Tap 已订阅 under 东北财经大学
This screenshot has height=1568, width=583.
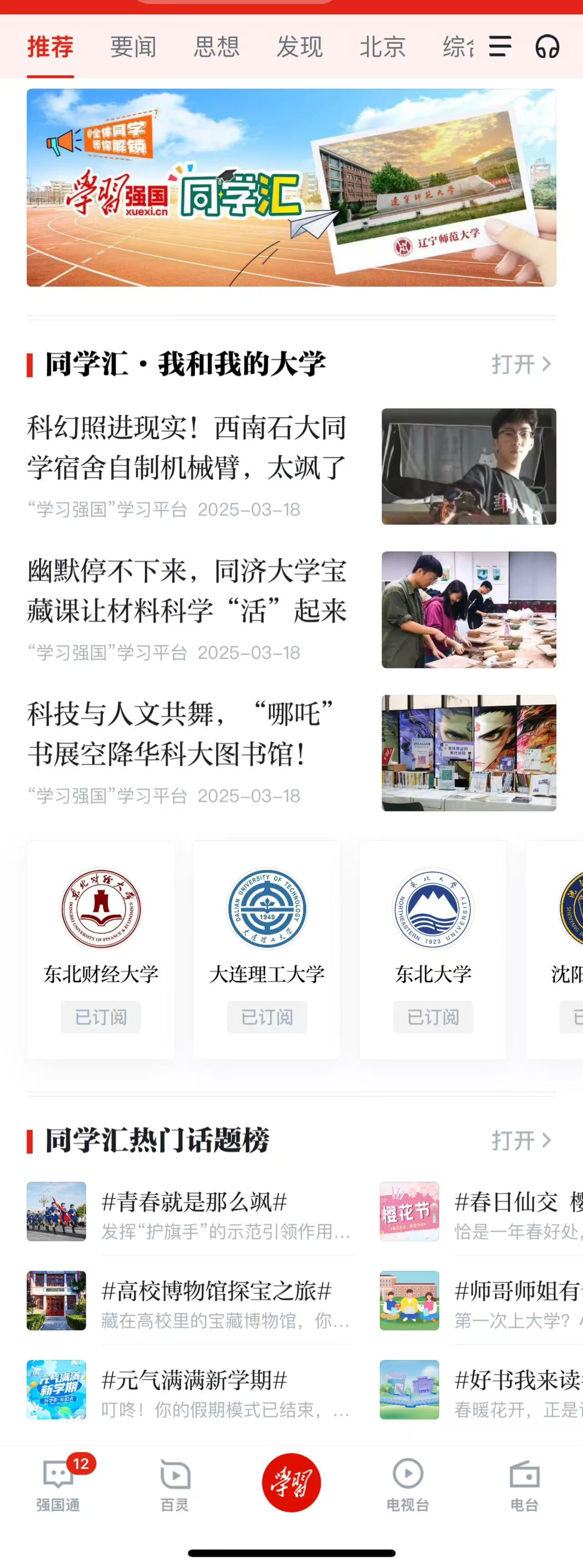click(101, 1016)
